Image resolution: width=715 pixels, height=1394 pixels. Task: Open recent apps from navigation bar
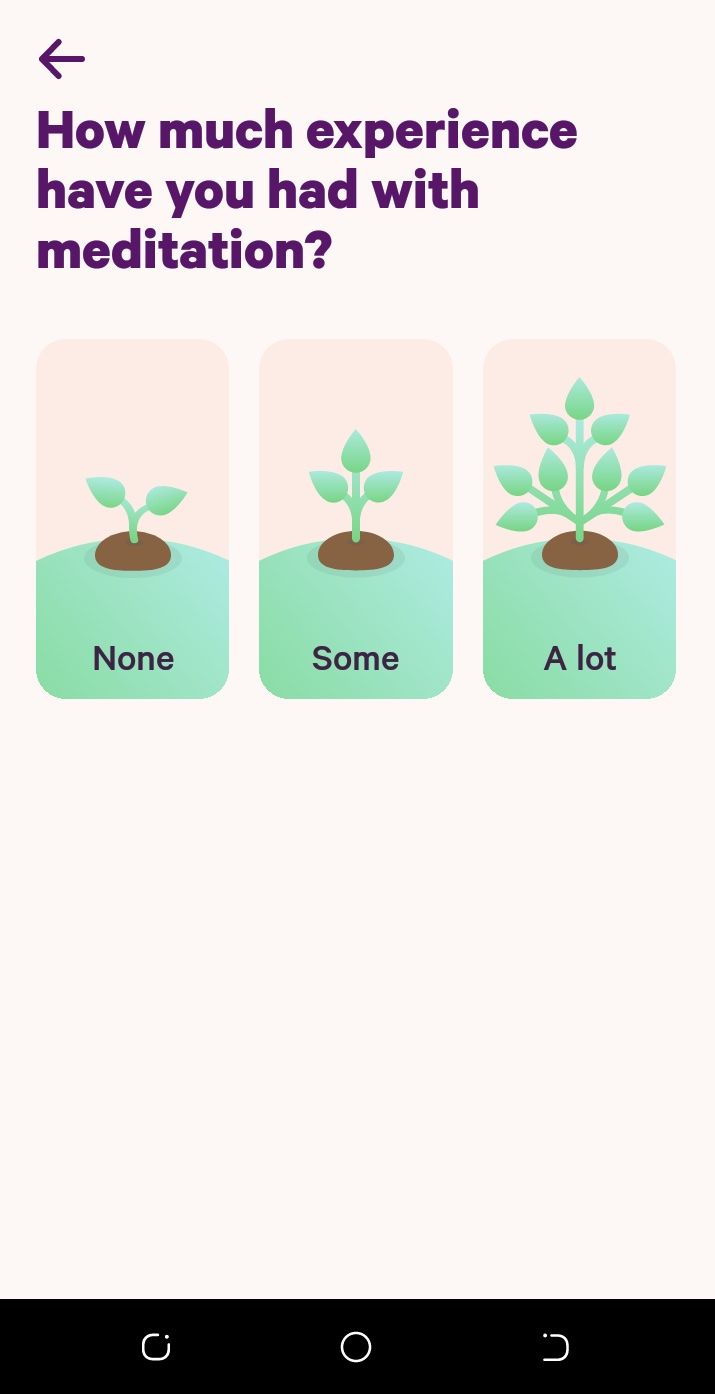coord(156,1347)
